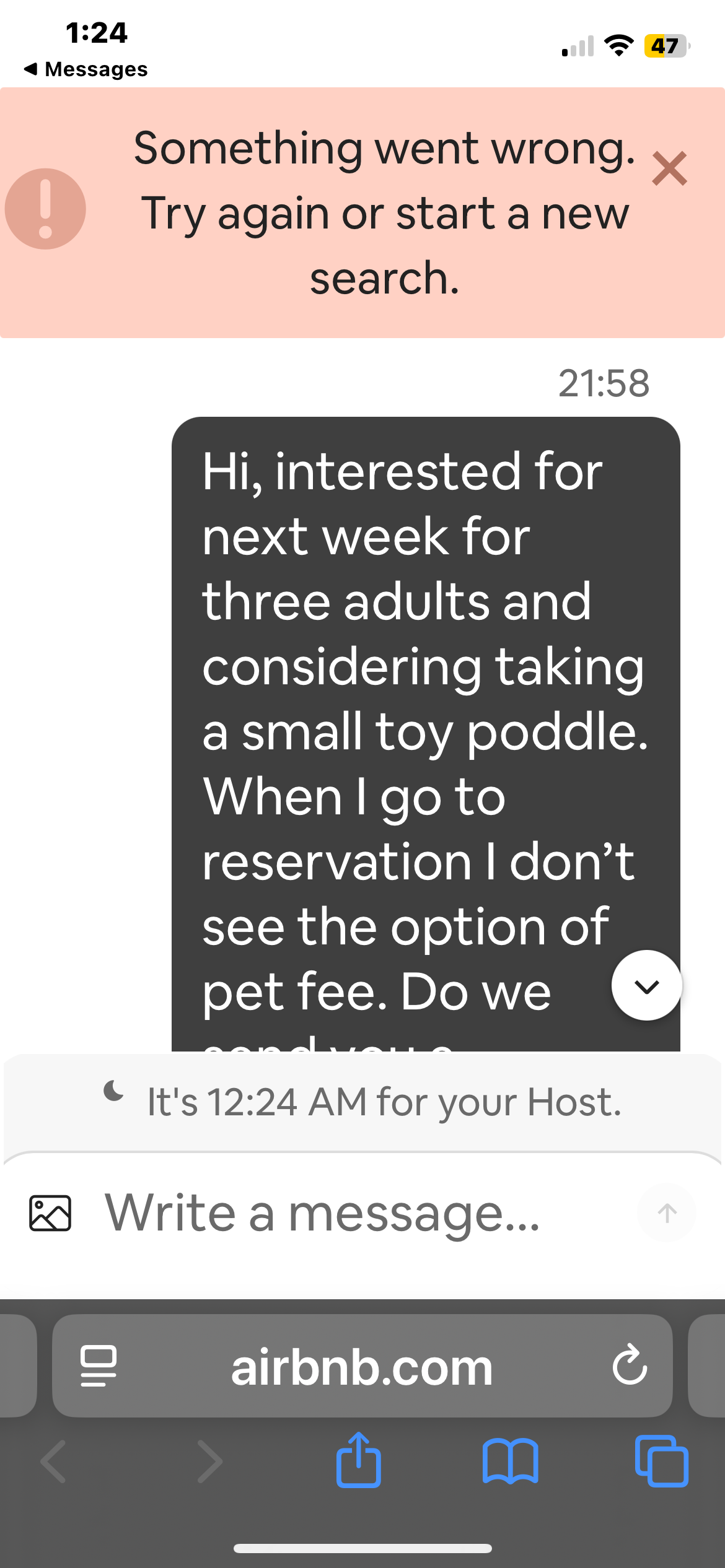Screen dimensions: 725x1568
Task: Dismiss the Something went wrong error banner
Action: pos(669,168)
